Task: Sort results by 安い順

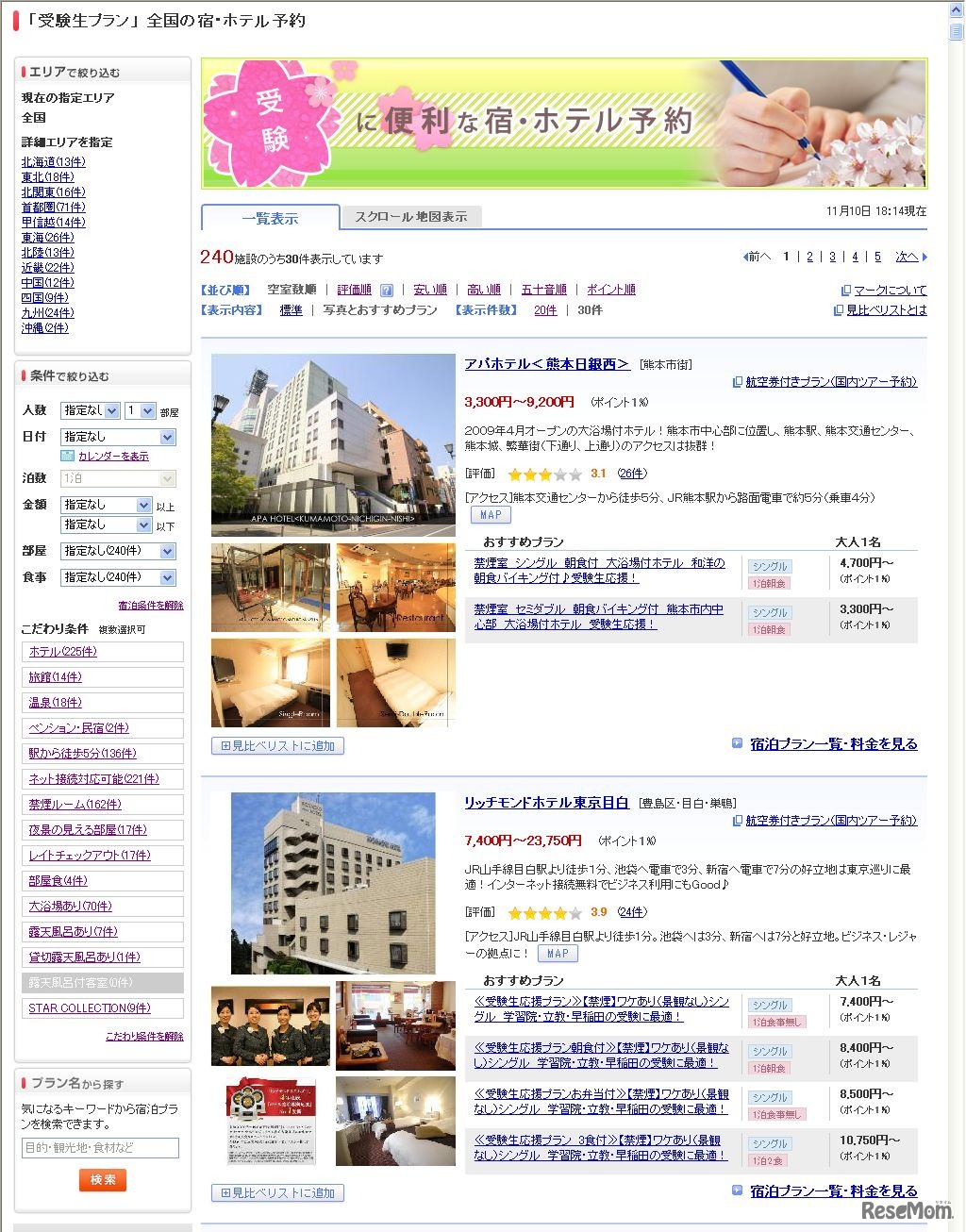Action: (x=430, y=290)
